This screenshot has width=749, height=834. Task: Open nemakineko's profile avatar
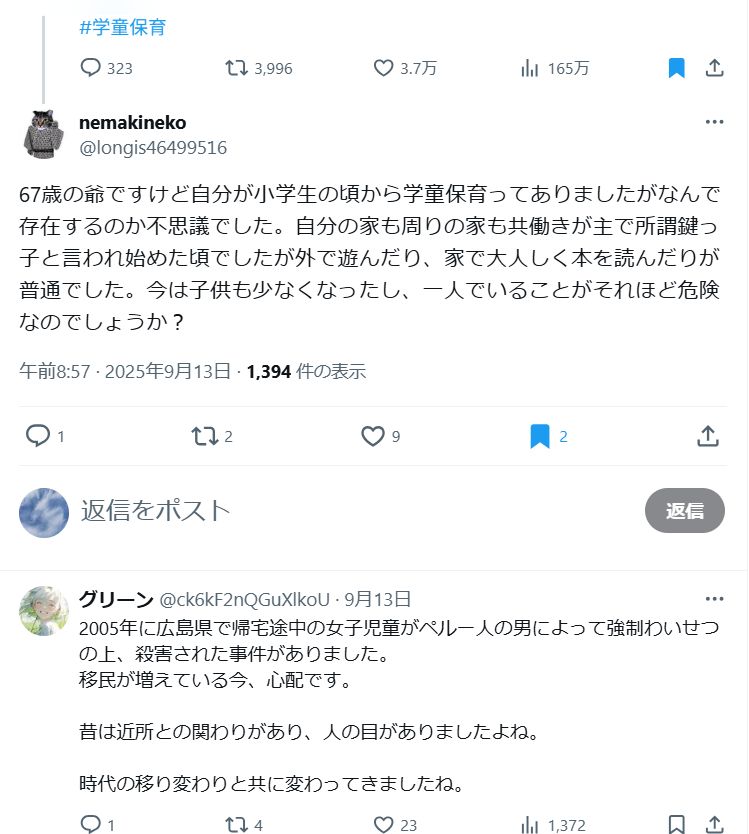pyautogui.click(x=44, y=134)
